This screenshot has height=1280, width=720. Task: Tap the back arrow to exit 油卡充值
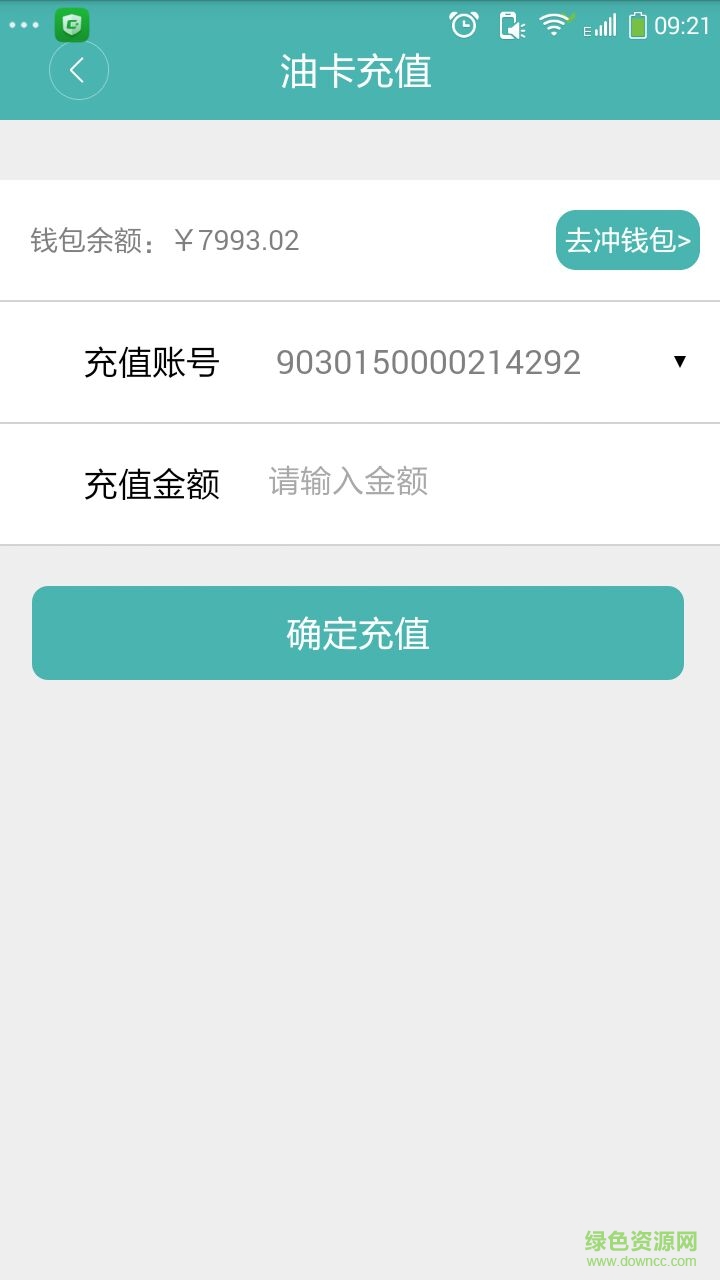(78, 71)
